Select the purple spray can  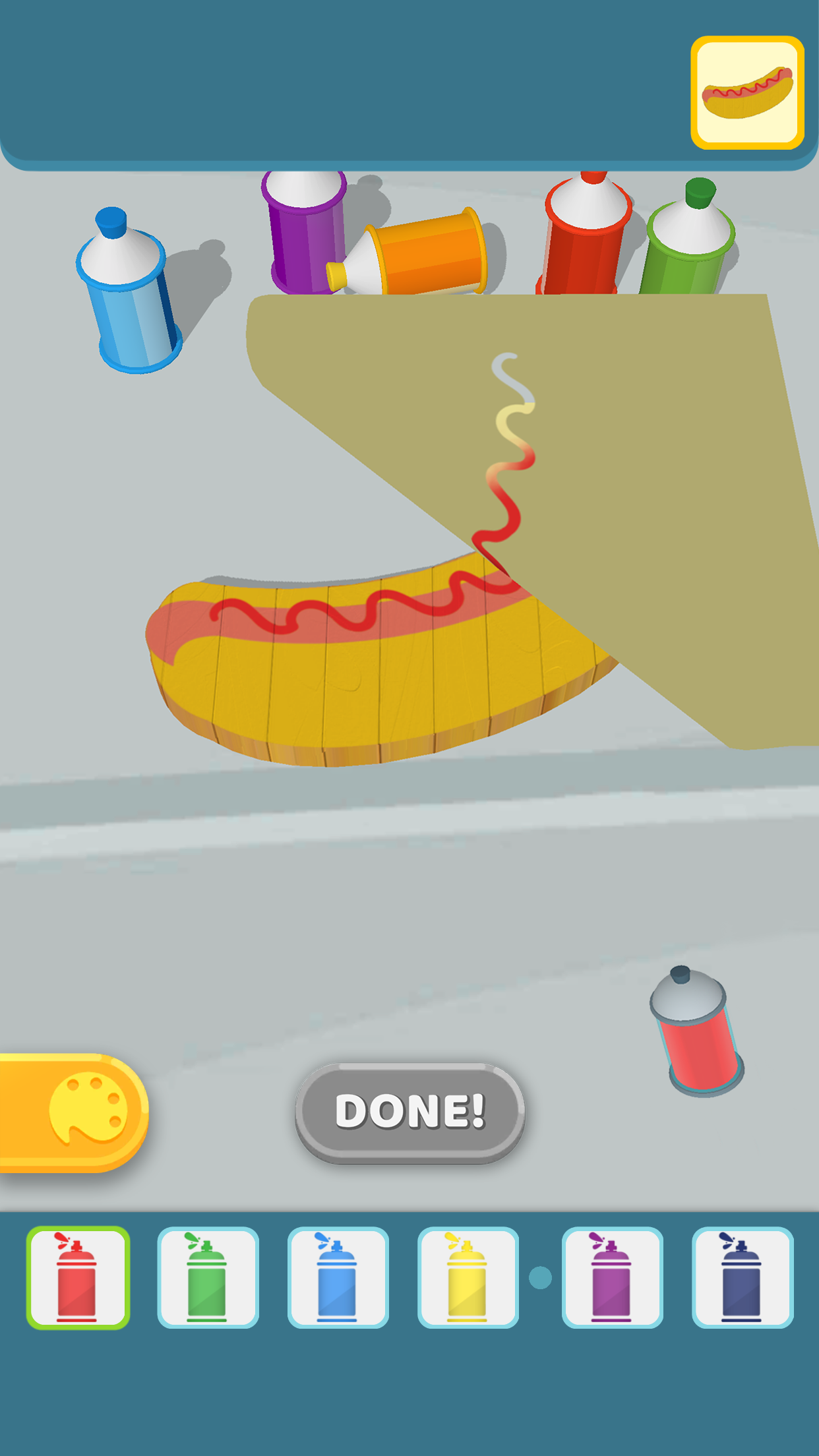pyautogui.click(x=612, y=1278)
